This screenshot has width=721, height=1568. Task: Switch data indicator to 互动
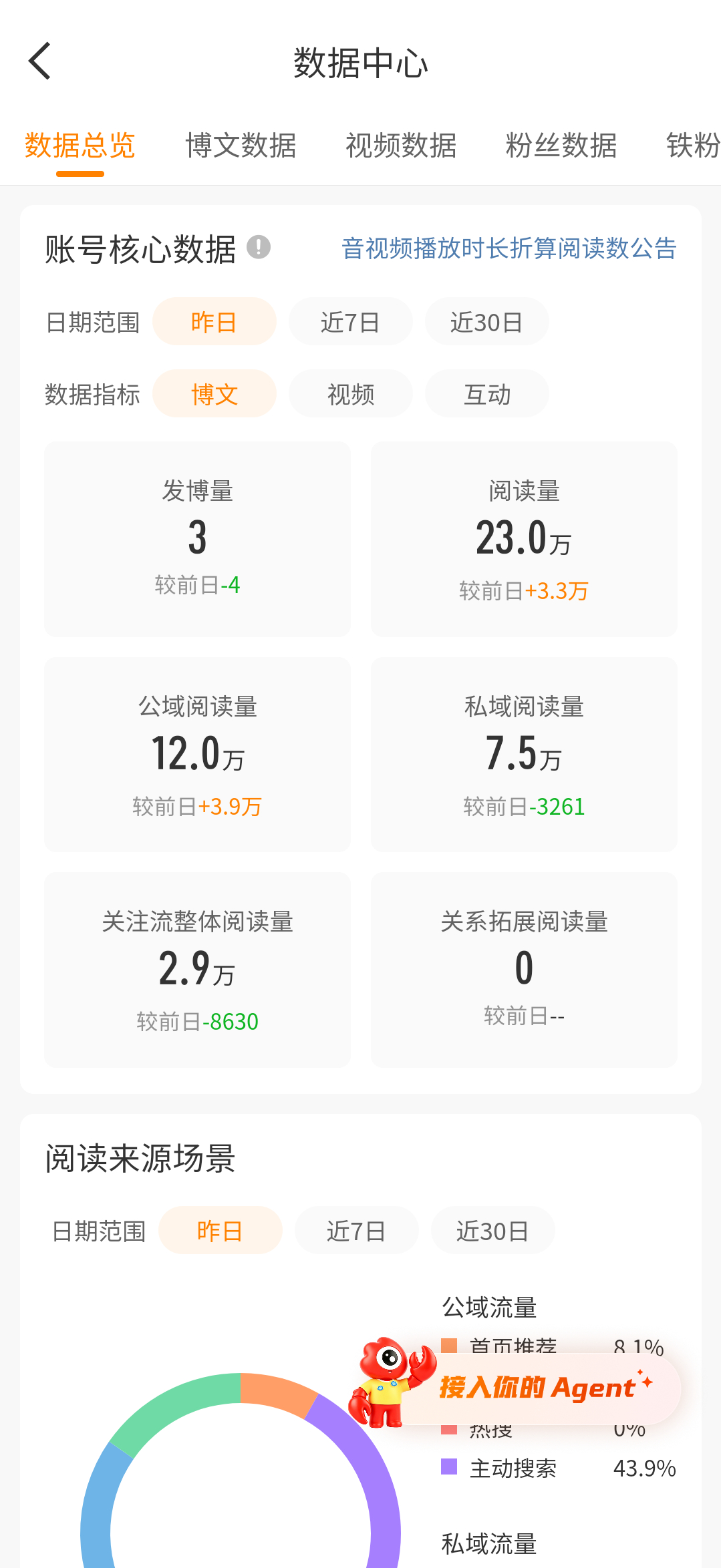pos(486,394)
